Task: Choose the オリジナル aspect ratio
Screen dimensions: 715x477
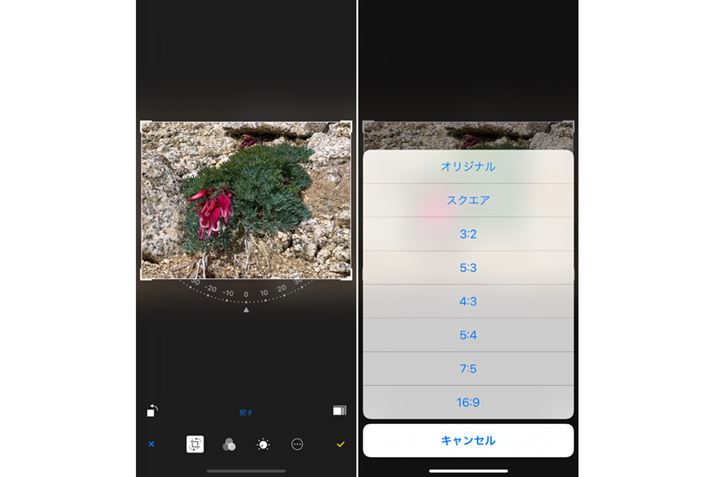Action: [468, 166]
